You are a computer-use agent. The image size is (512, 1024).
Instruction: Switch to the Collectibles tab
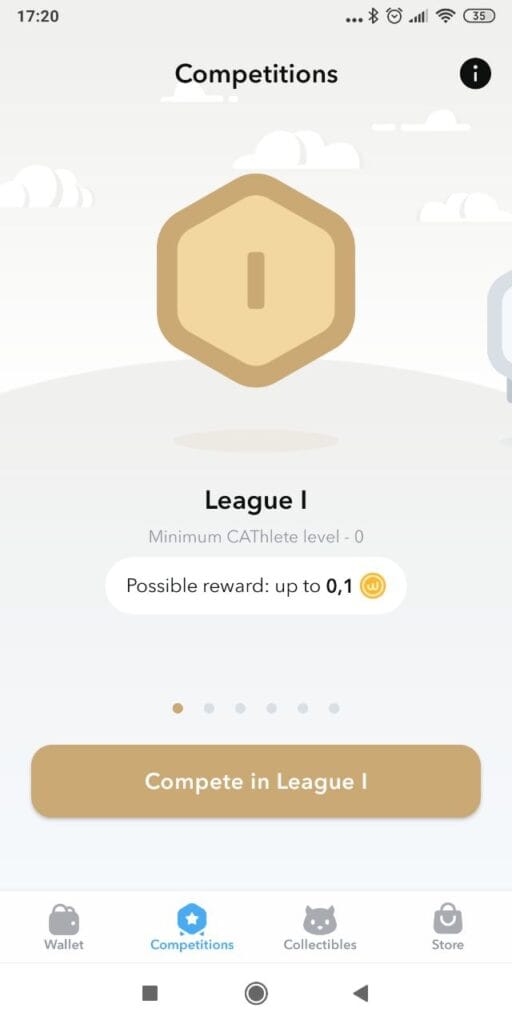(320, 927)
